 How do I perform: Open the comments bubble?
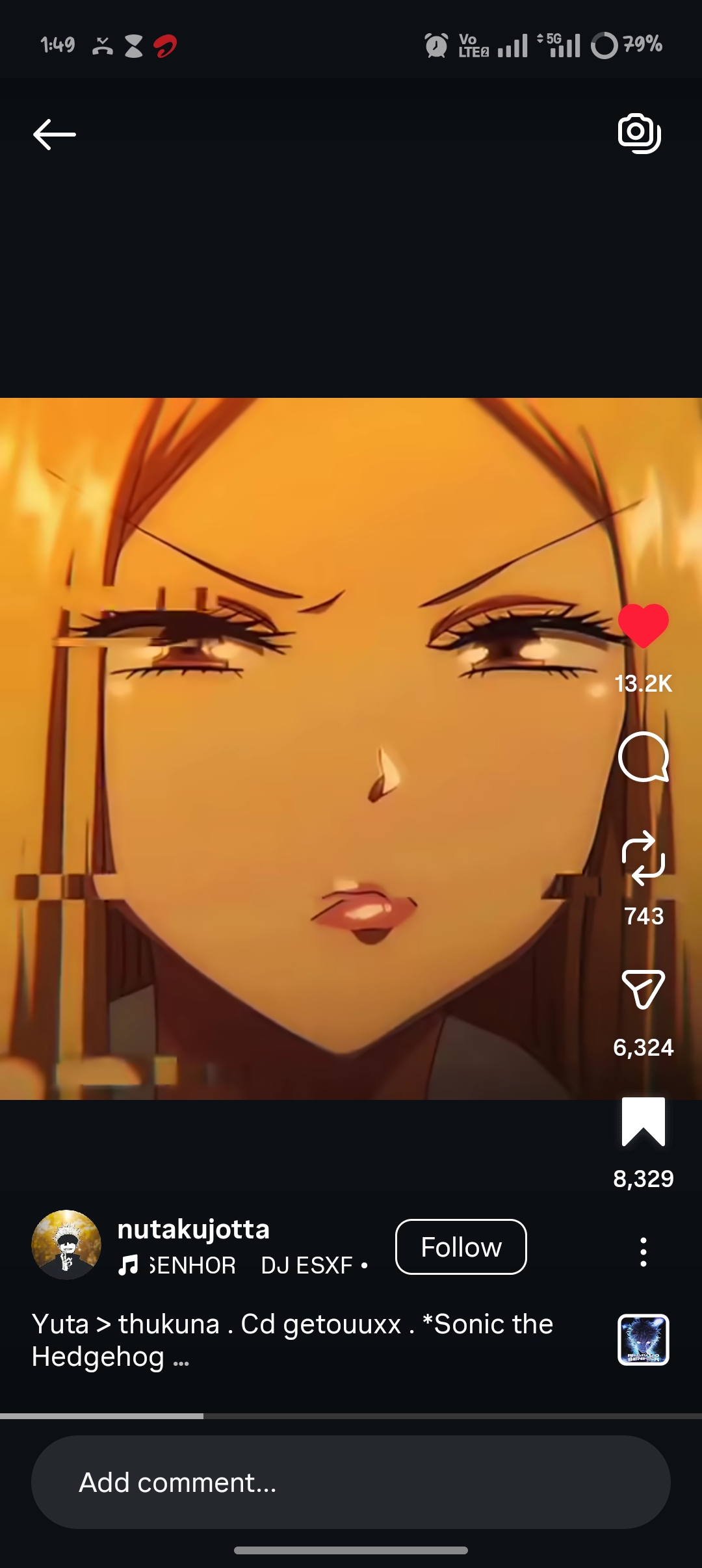643,757
